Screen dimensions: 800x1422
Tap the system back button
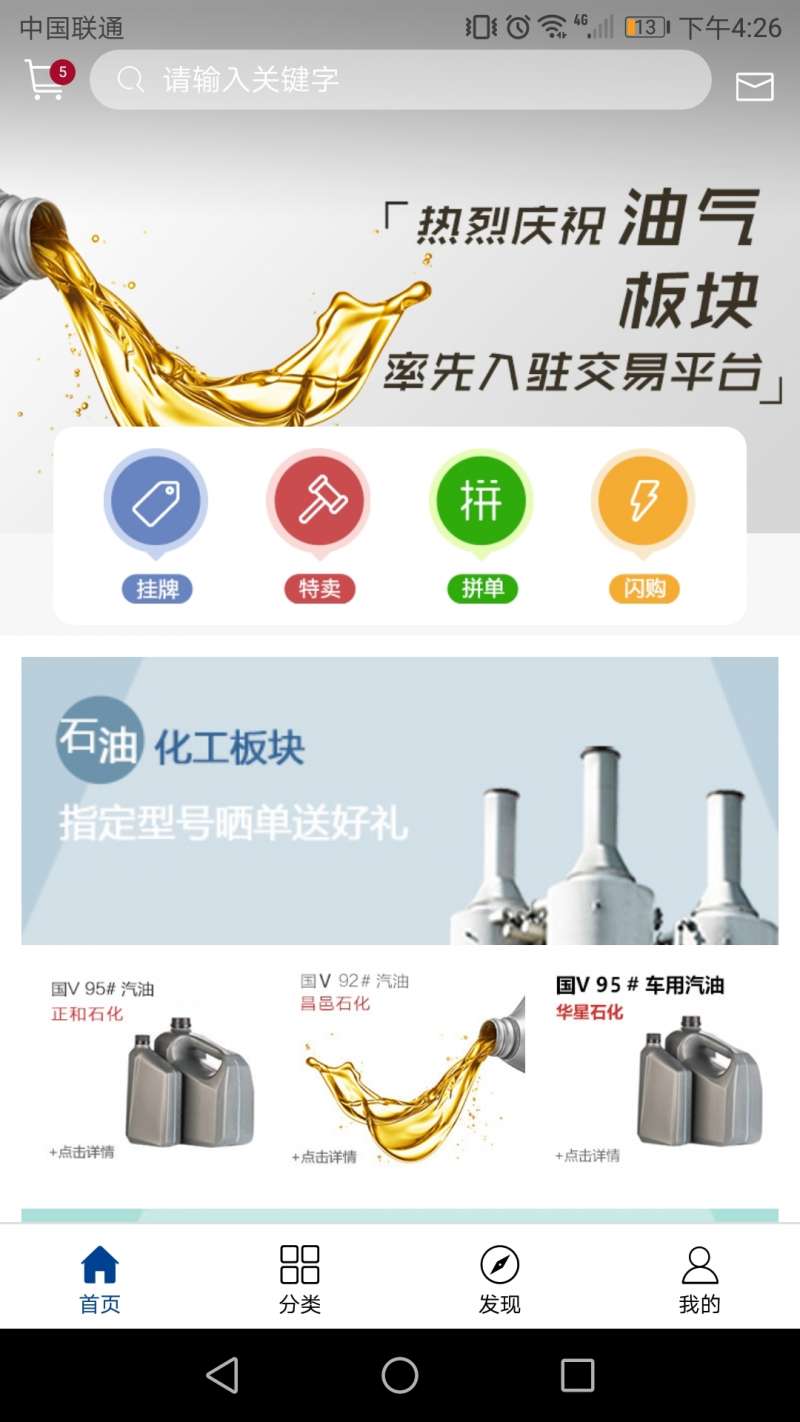pos(222,1375)
